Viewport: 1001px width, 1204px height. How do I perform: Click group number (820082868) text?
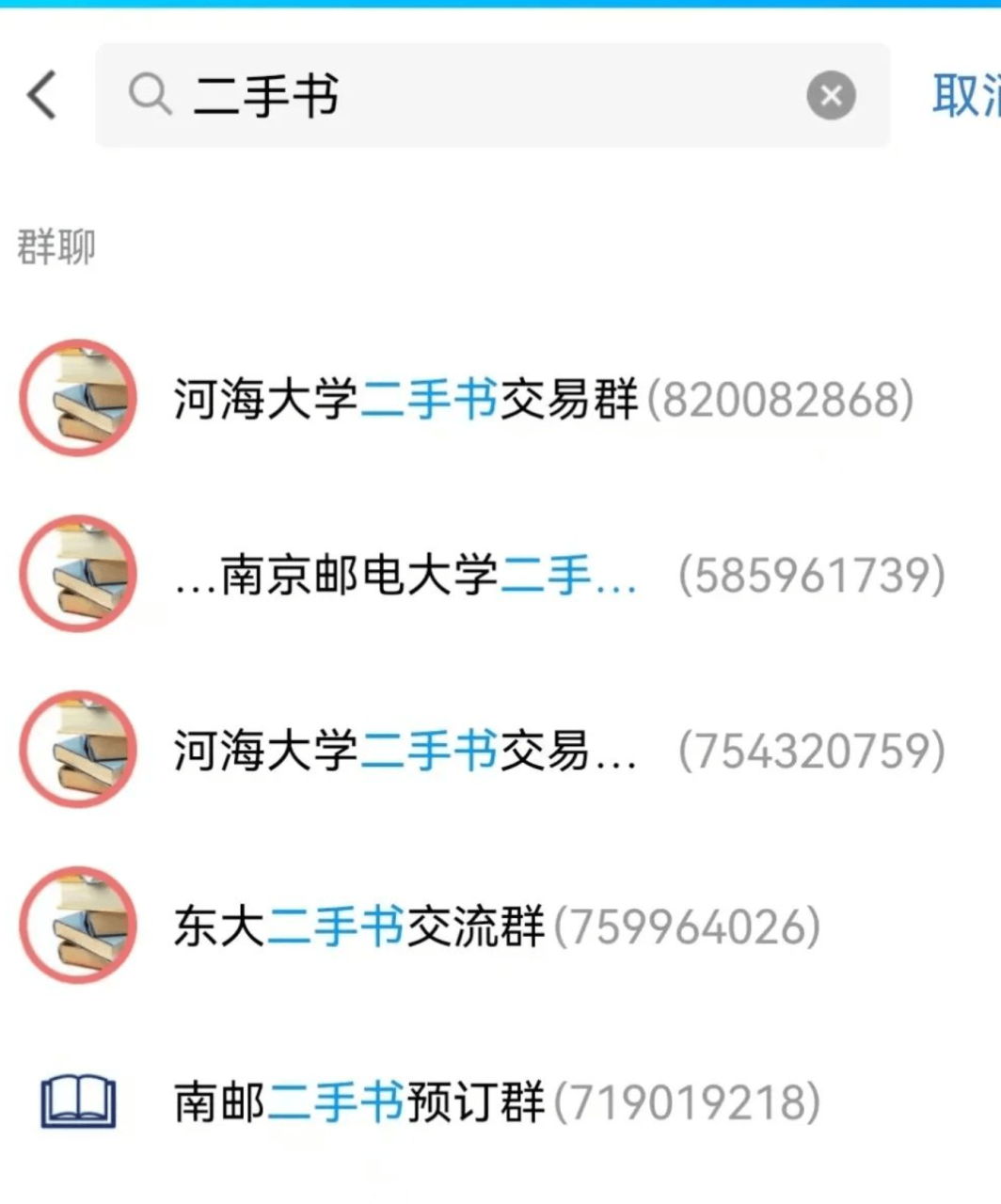coord(781,401)
